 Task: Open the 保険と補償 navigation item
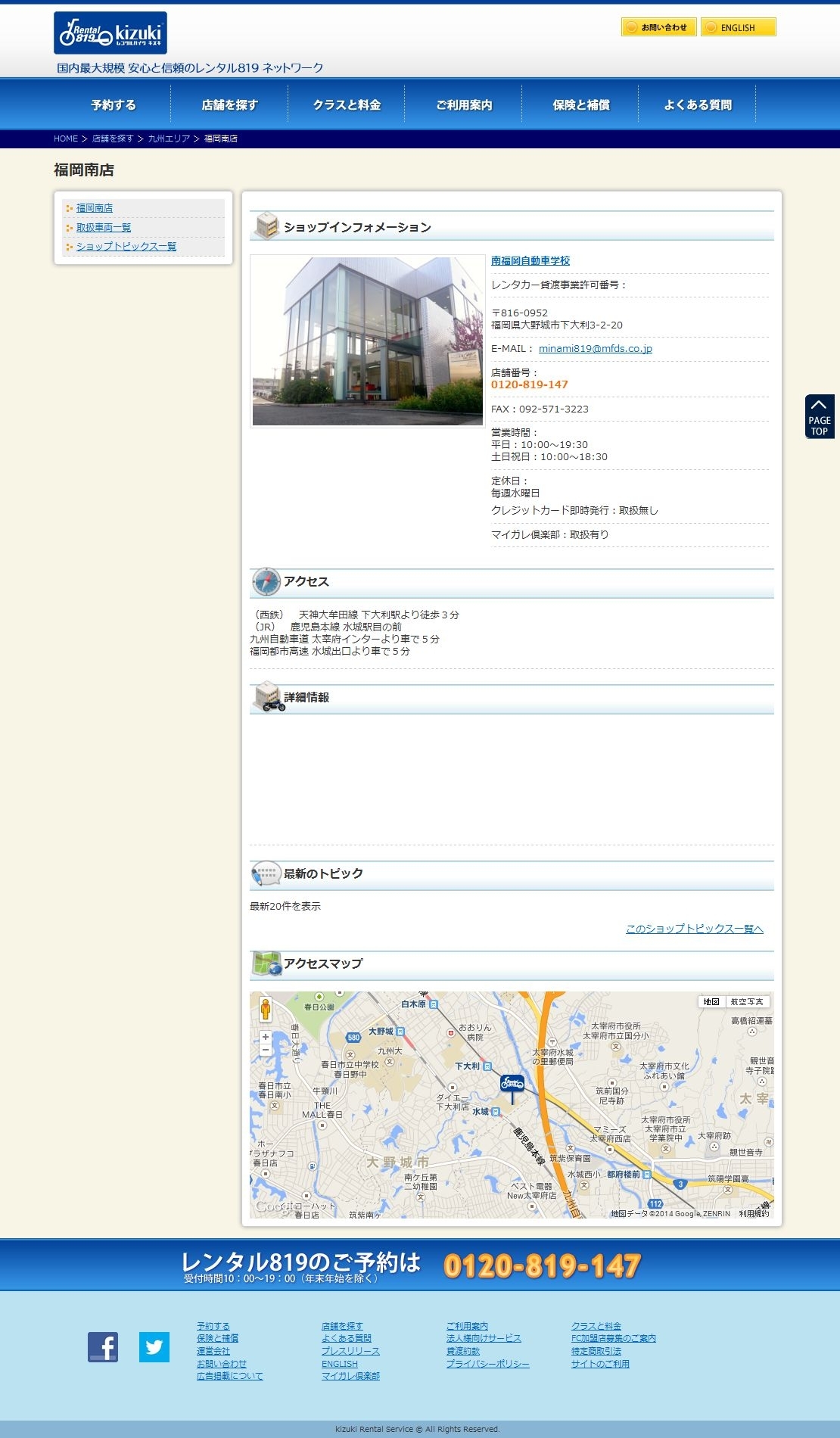580,105
